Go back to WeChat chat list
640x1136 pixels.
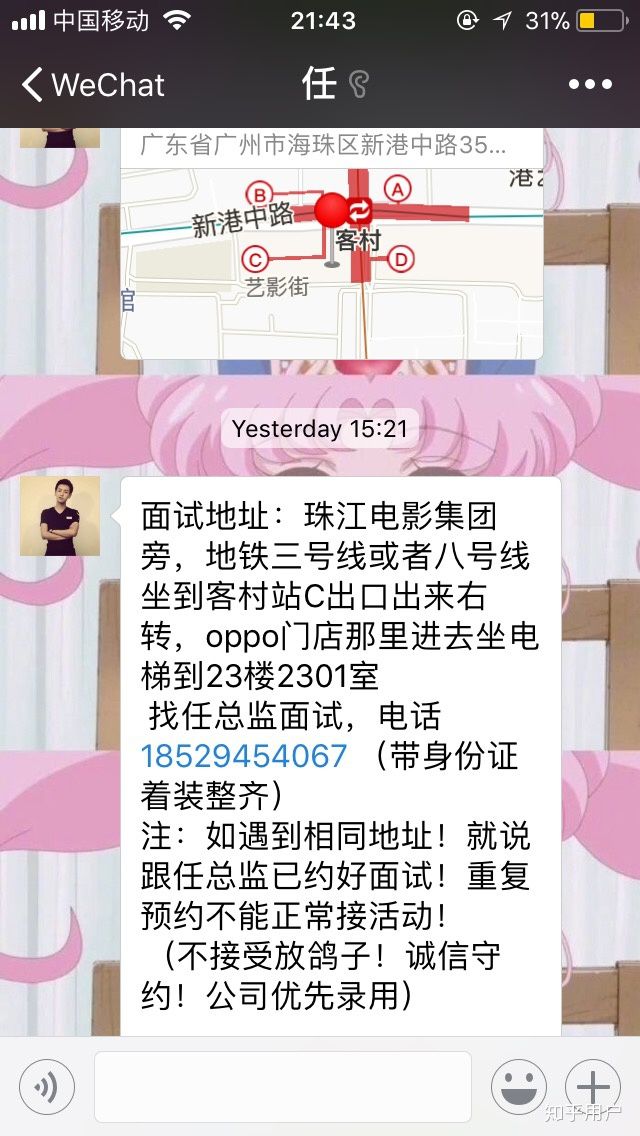tap(92, 85)
